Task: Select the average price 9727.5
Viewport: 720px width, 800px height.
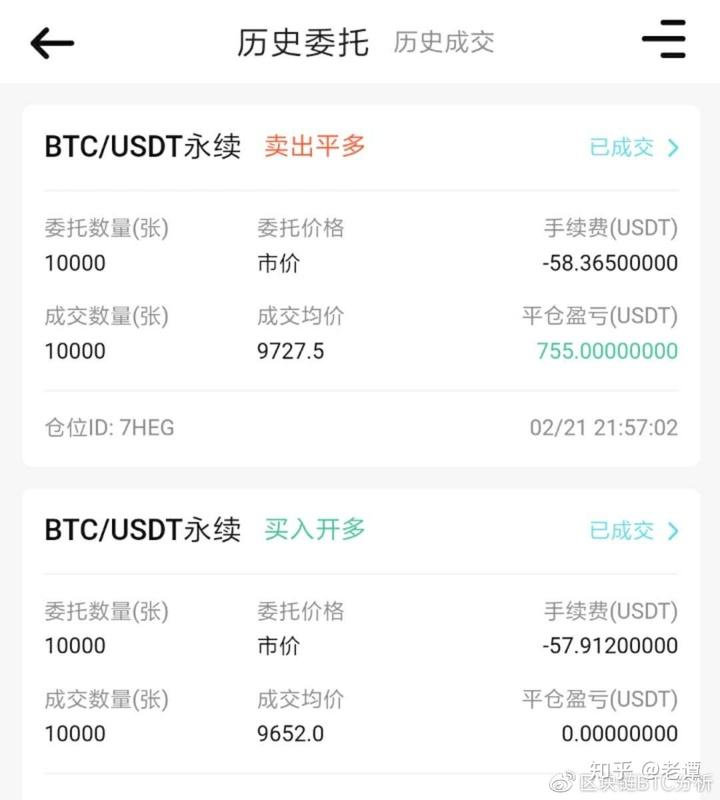Action: click(289, 351)
